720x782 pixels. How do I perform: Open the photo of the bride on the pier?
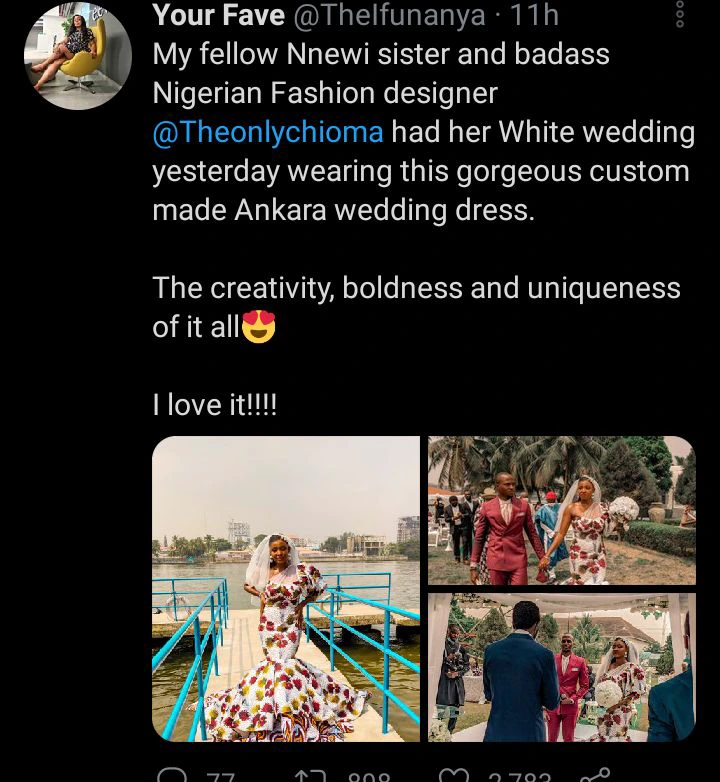[x=286, y=588]
